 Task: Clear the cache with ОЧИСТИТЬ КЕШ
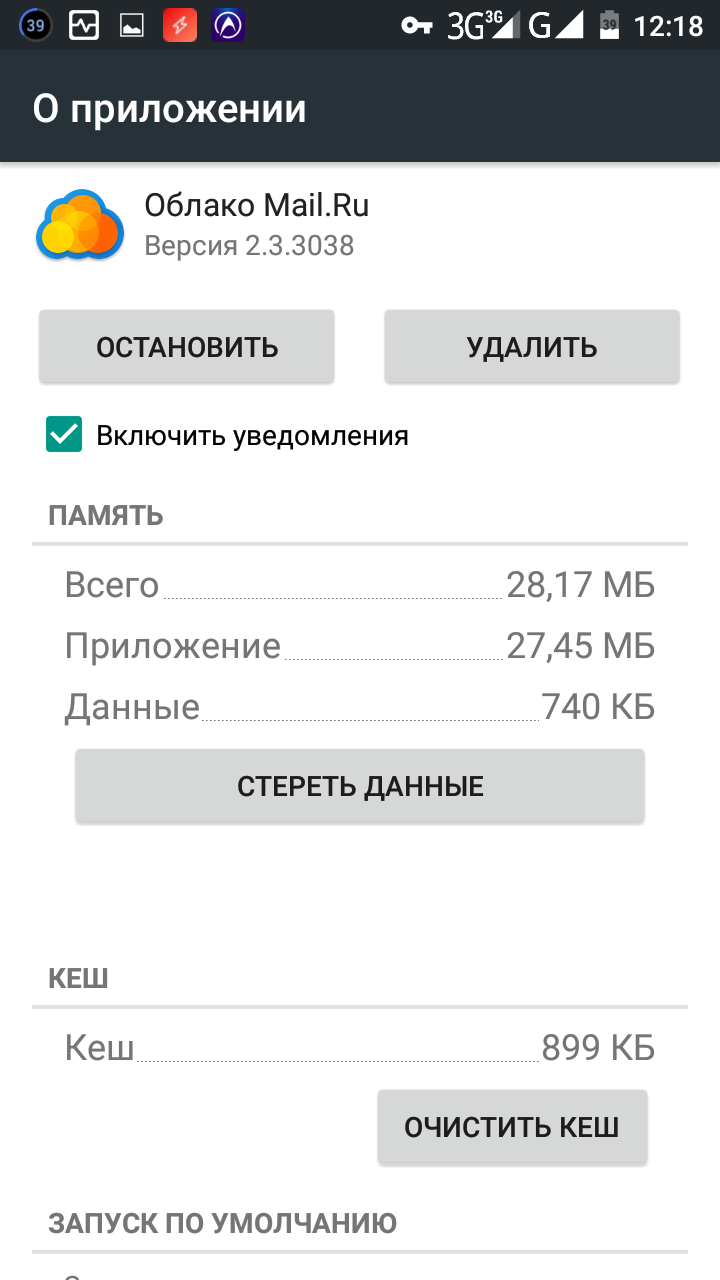tap(512, 1127)
